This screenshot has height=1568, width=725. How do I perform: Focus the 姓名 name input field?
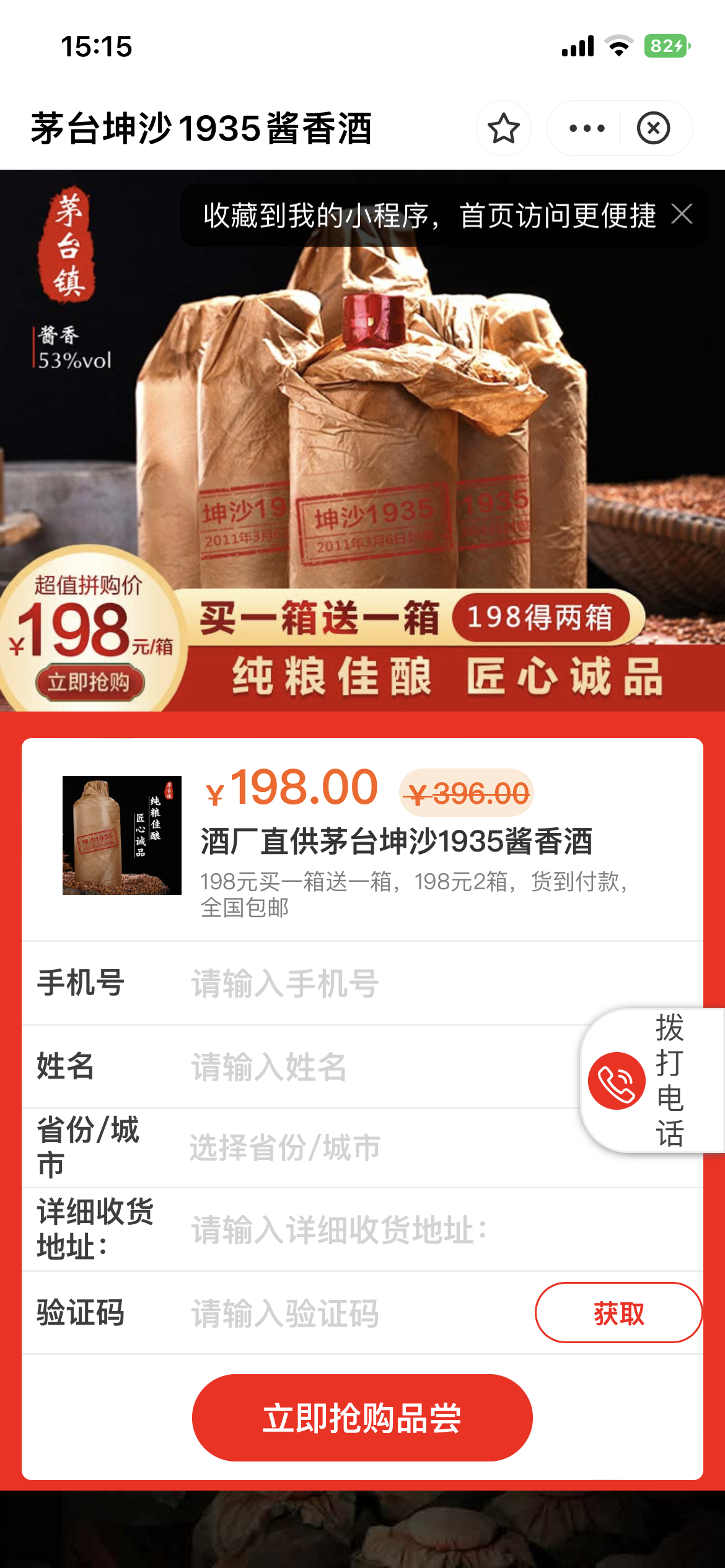tap(372, 1066)
